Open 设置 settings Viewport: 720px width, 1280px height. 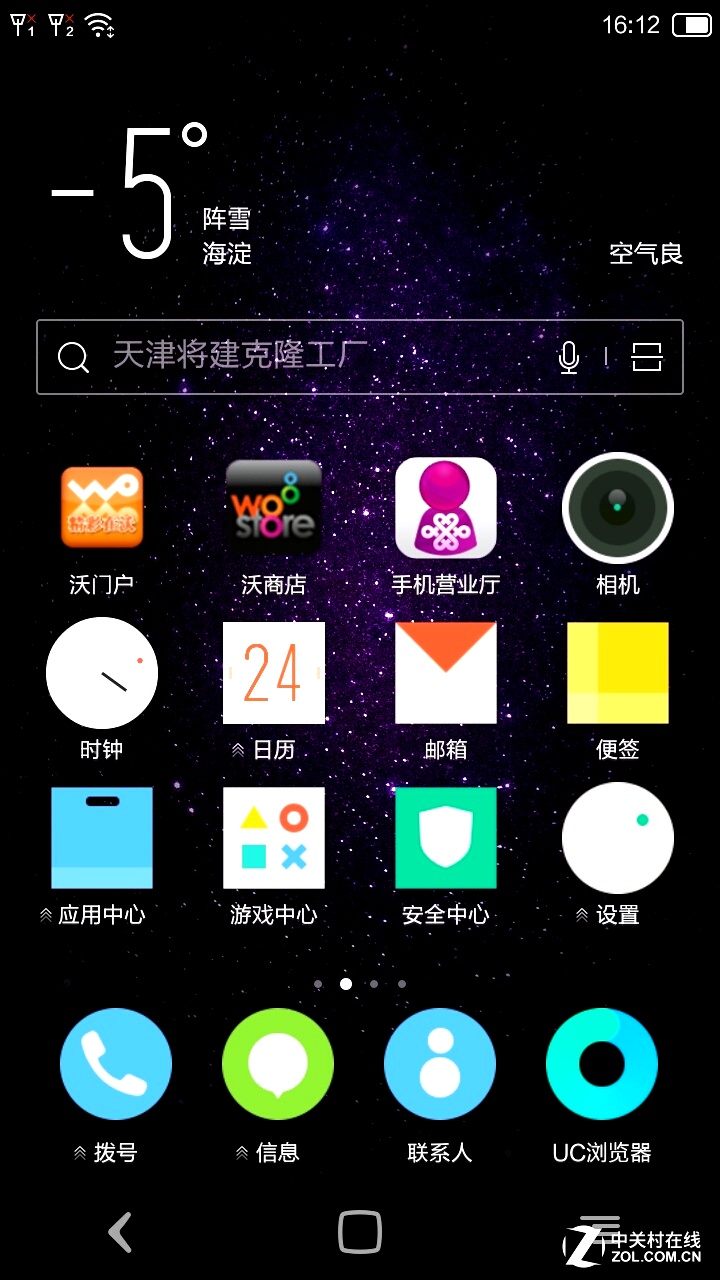pos(618,838)
